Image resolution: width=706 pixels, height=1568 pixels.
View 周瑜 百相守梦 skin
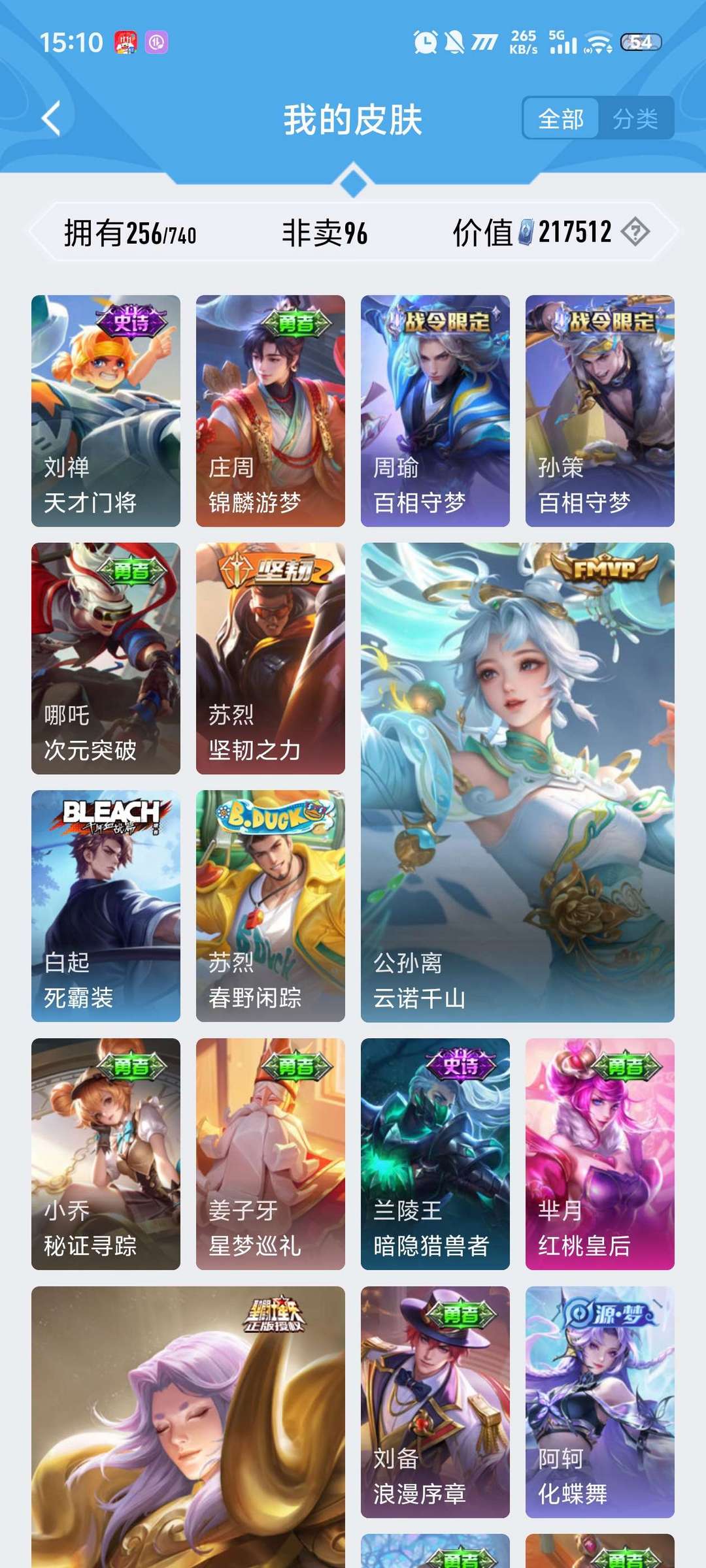click(x=435, y=411)
